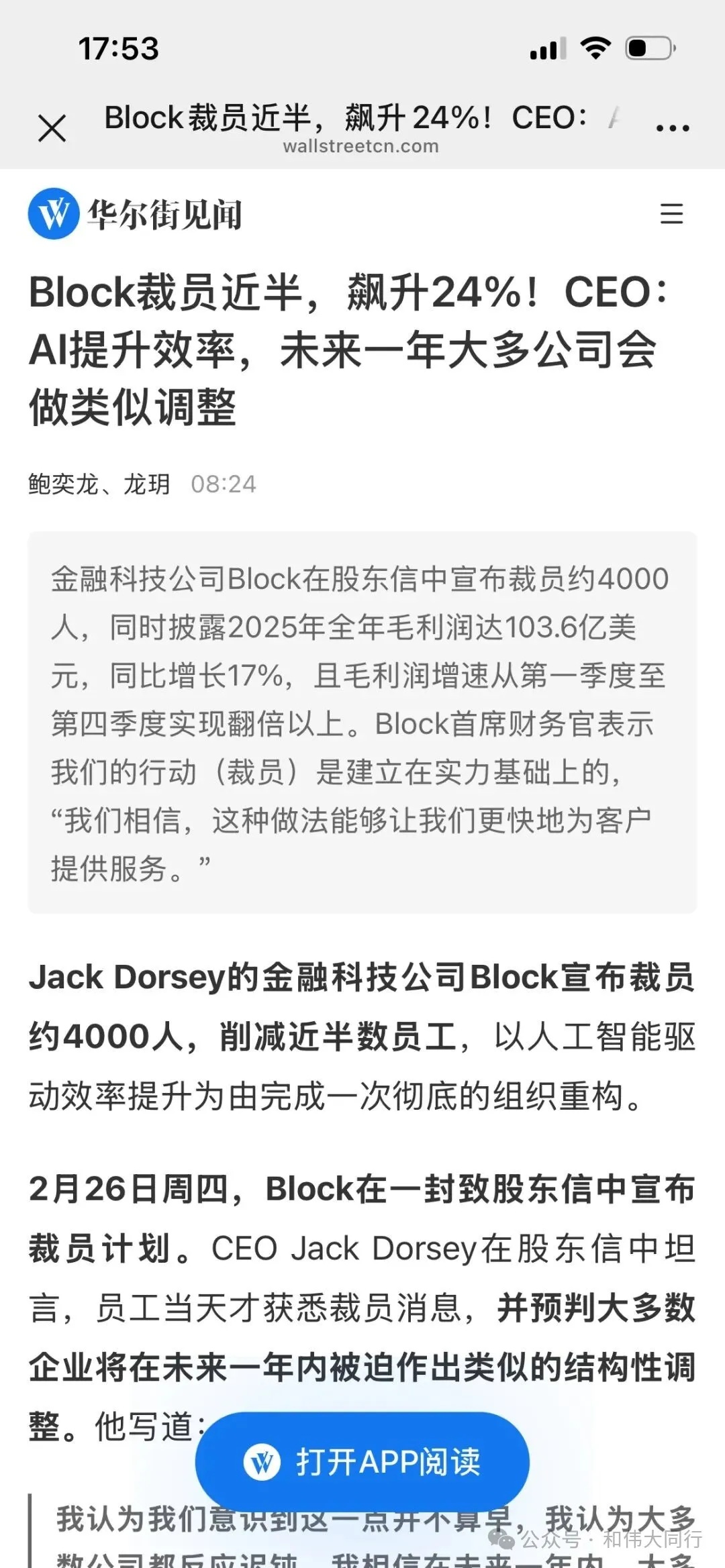Open the 华尔街见闻 homepage logo
The image size is (725, 1568).
[134, 214]
